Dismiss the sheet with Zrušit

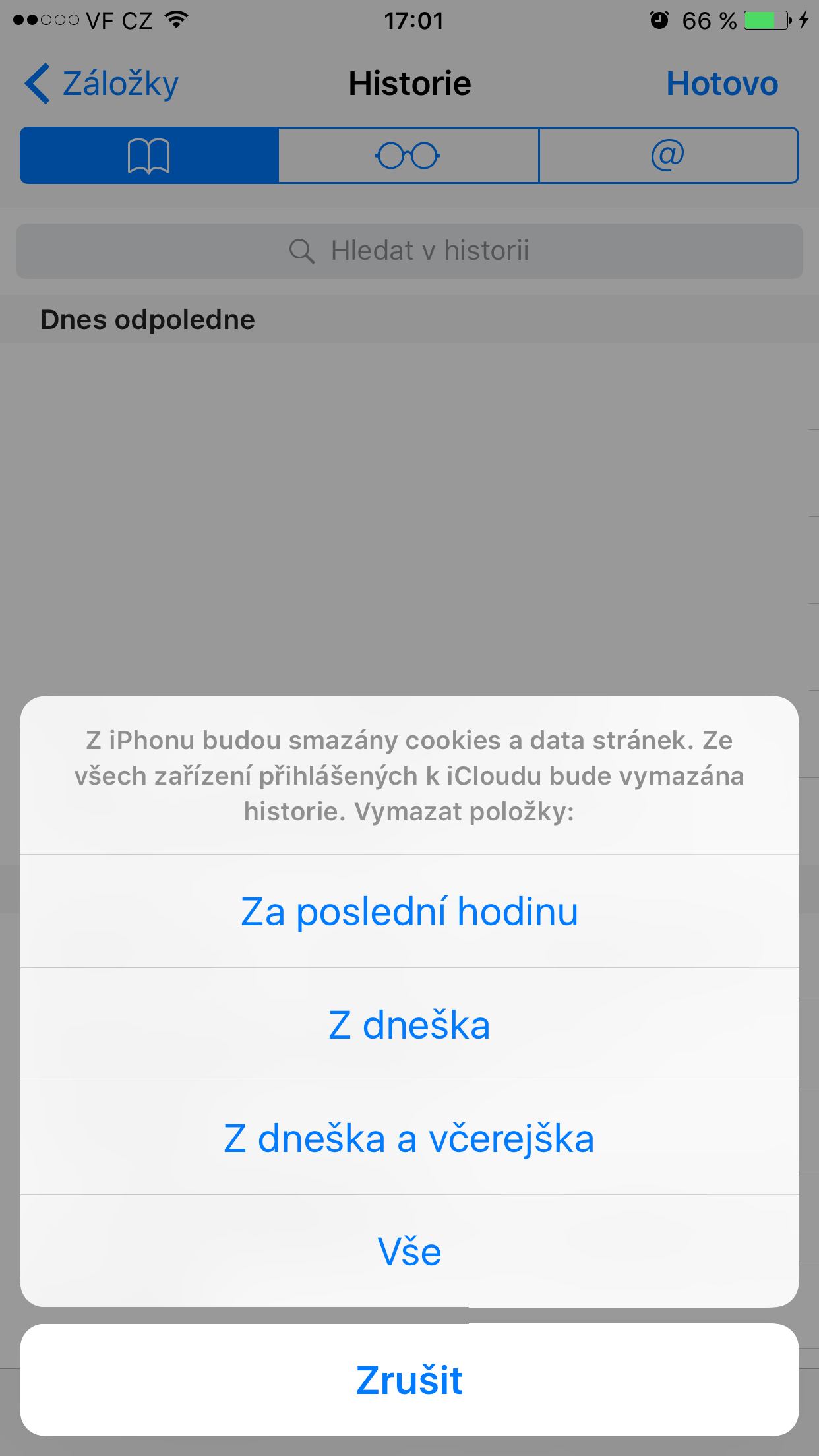point(409,1380)
